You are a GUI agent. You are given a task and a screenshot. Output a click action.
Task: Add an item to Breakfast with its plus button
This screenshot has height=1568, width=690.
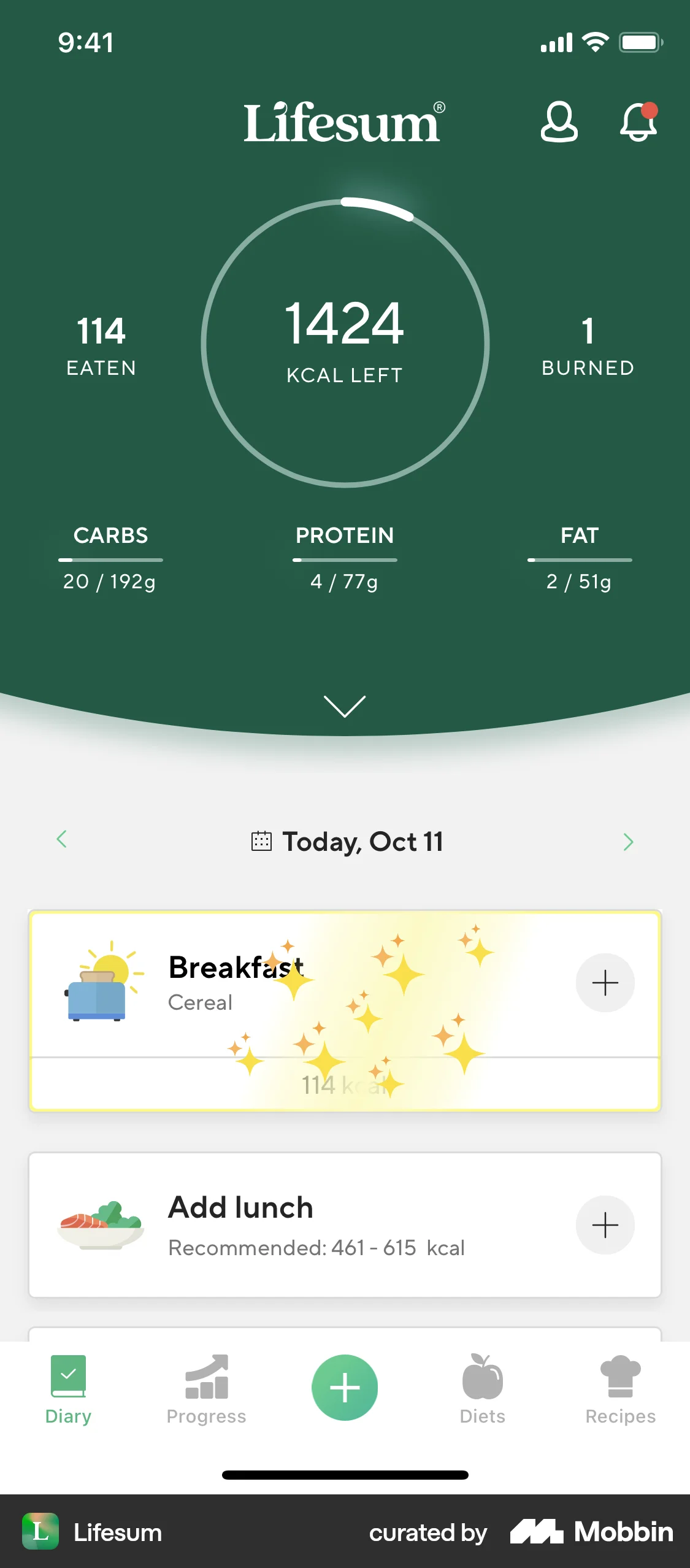point(605,982)
